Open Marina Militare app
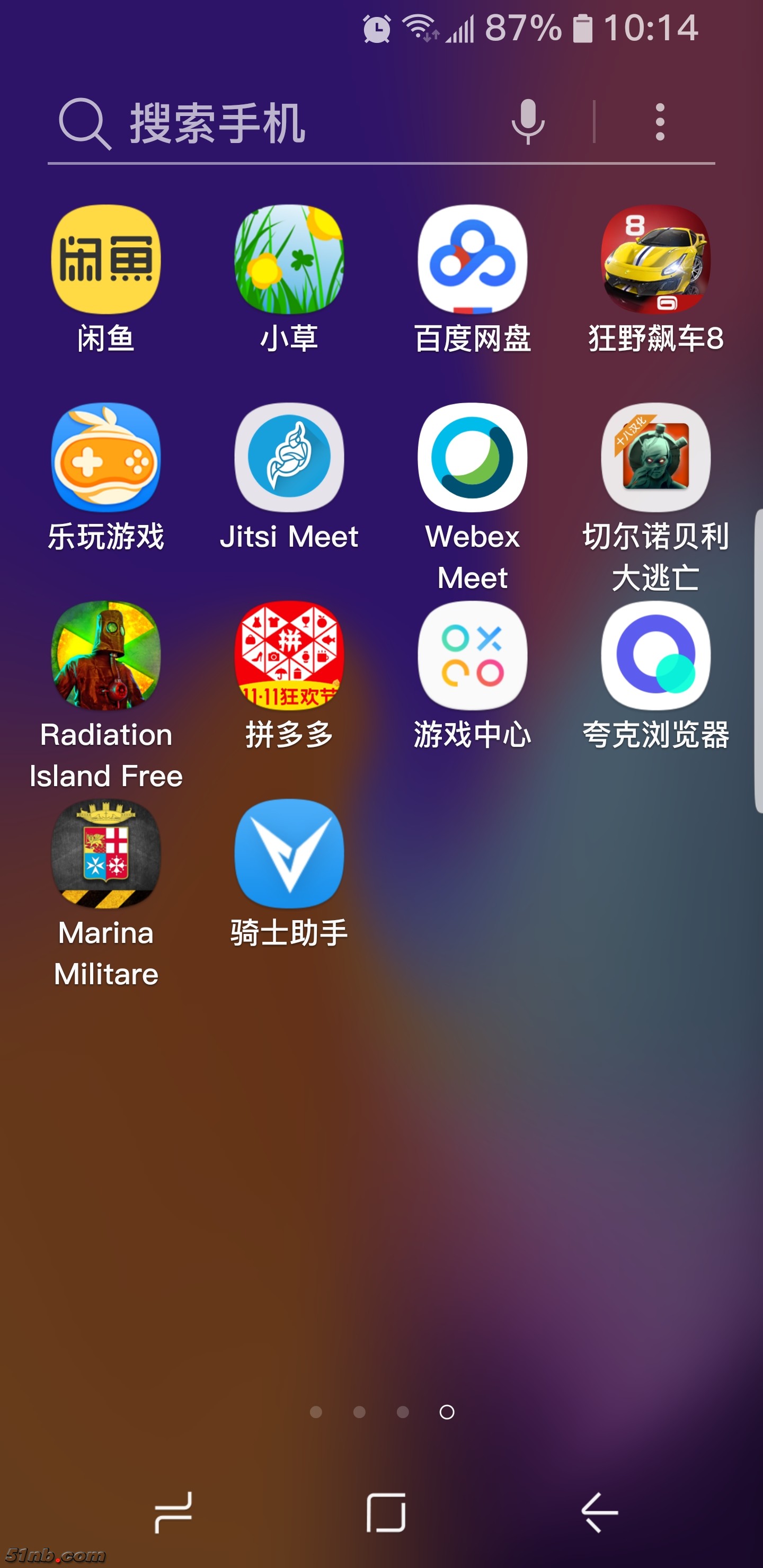The image size is (763, 1568). [x=107, y=855]
